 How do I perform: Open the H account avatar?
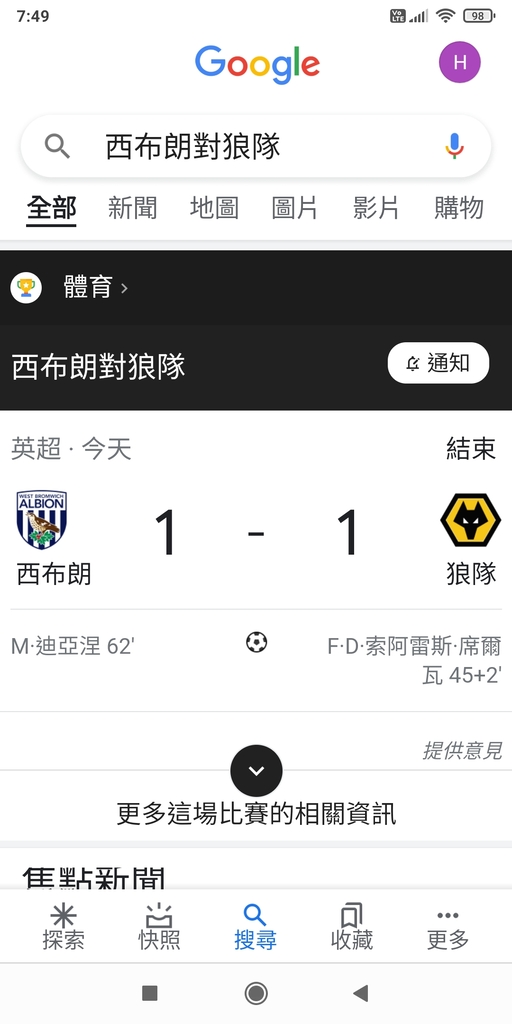460,62
